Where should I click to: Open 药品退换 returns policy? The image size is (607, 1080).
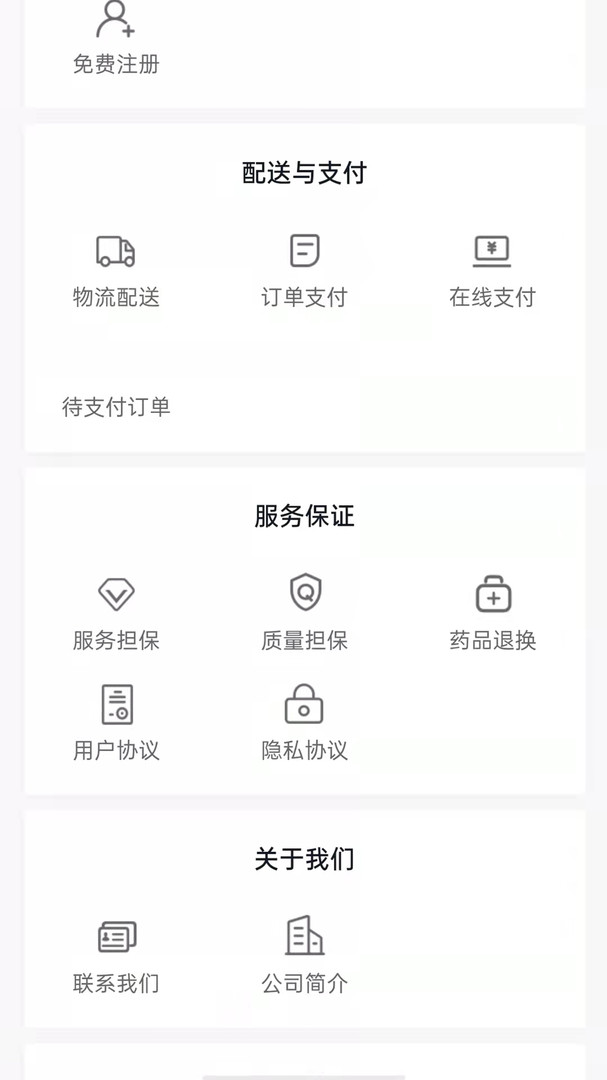492,614
